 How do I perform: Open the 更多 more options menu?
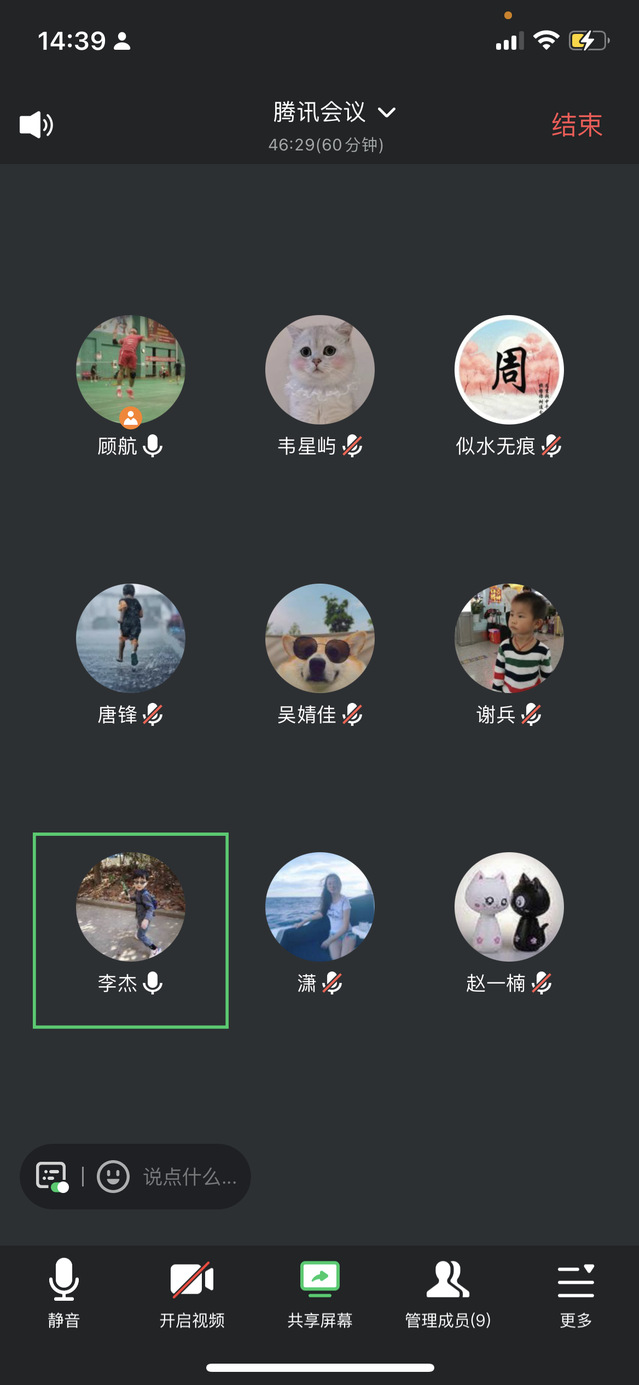tap(576, 1294)
